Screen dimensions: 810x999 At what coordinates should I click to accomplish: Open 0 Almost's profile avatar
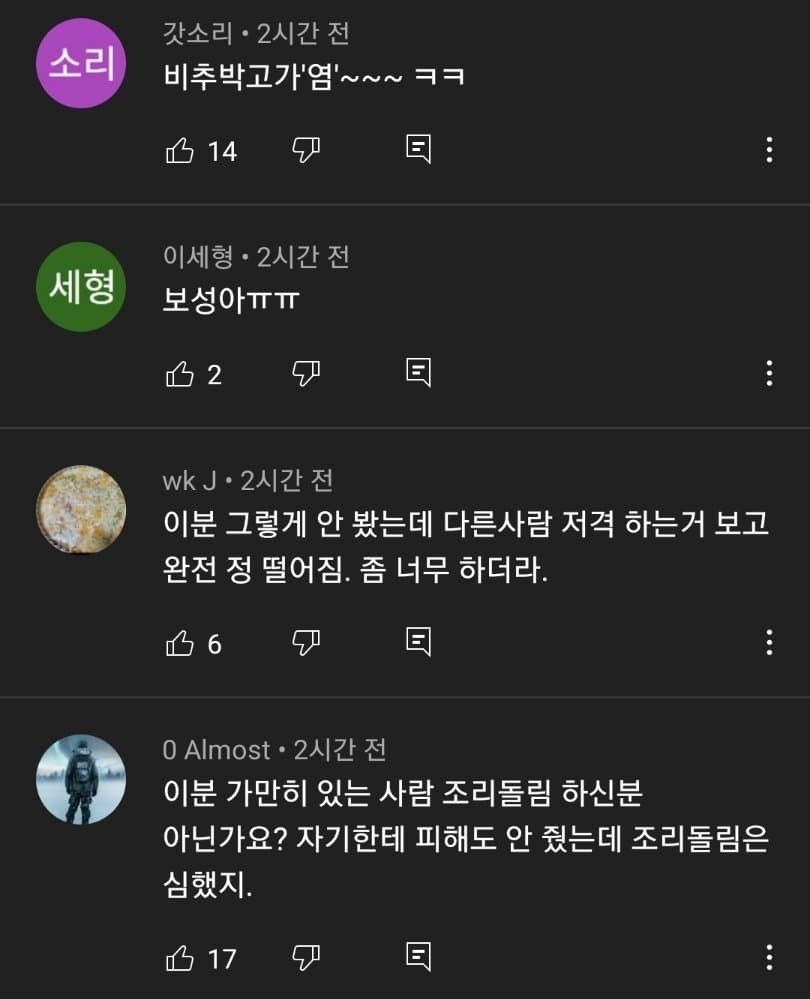click(81, 780)
